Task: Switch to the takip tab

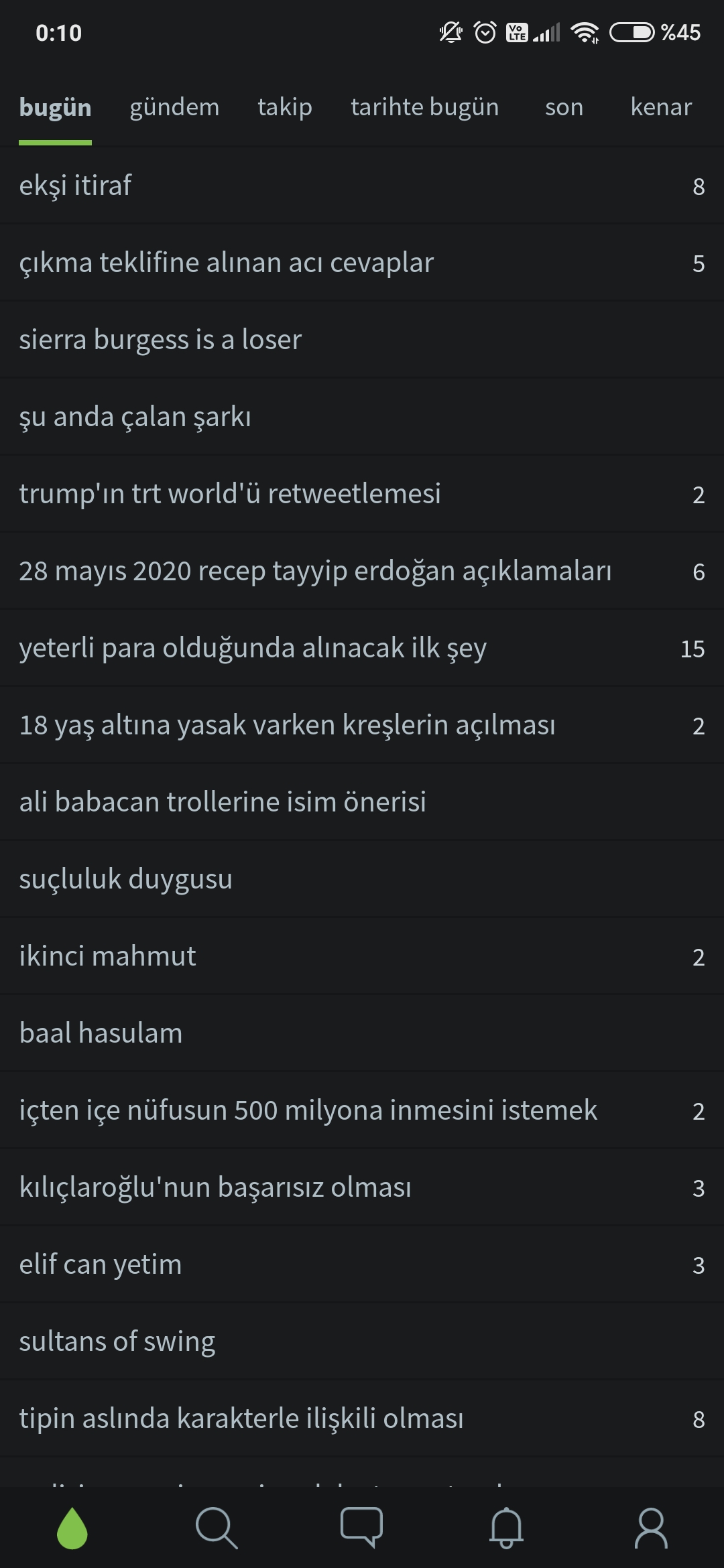Action: click(x=285, y=107)
